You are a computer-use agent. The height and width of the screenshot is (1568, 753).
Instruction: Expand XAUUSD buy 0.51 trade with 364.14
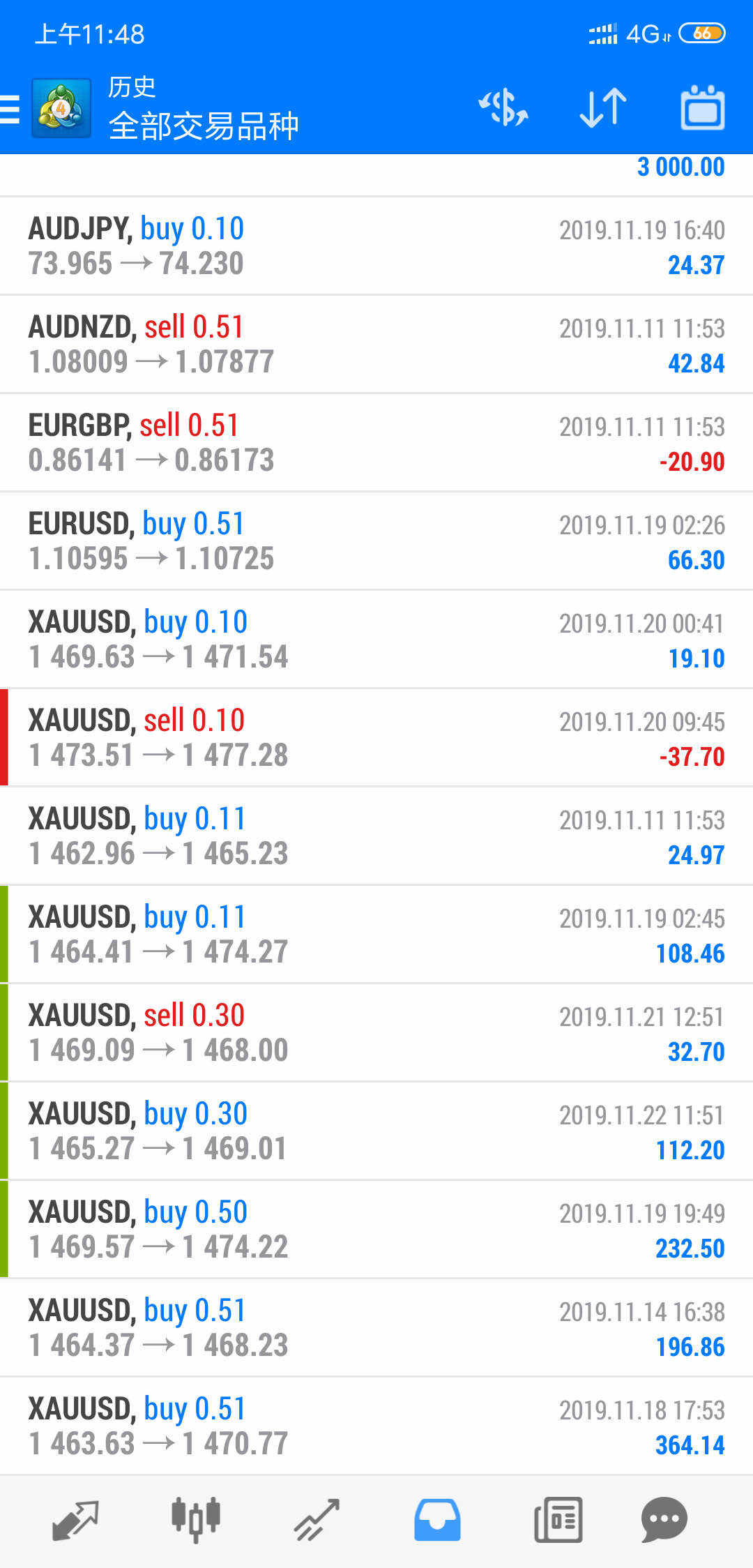376,1426
